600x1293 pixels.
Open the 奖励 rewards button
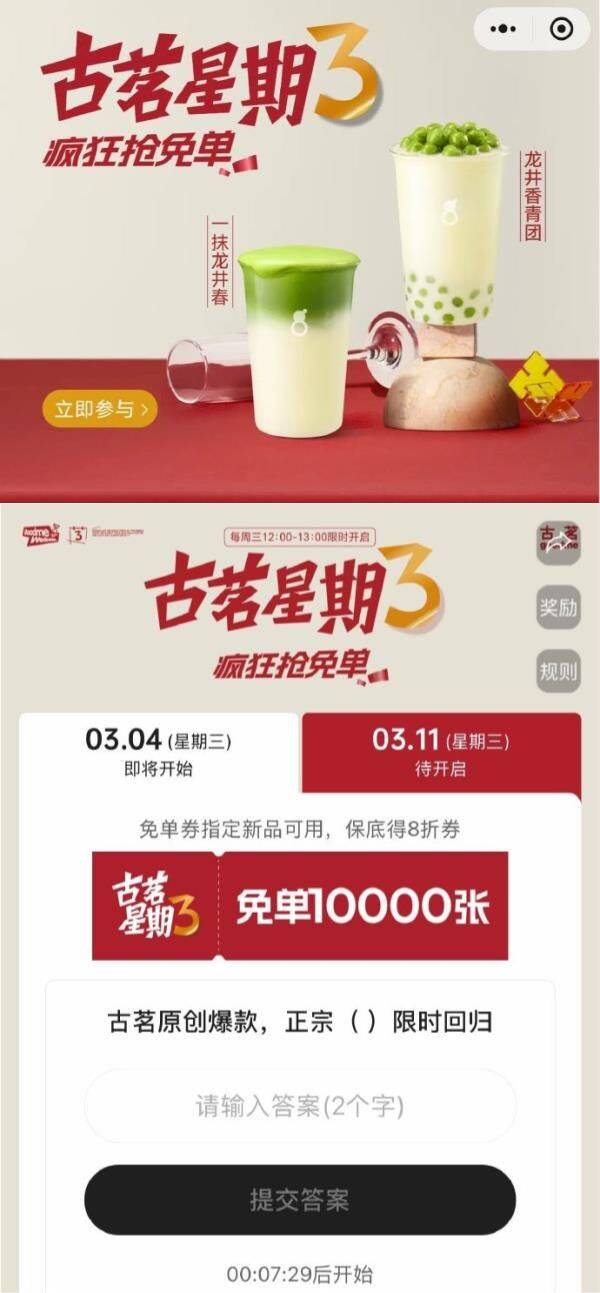tap(559, 608)
